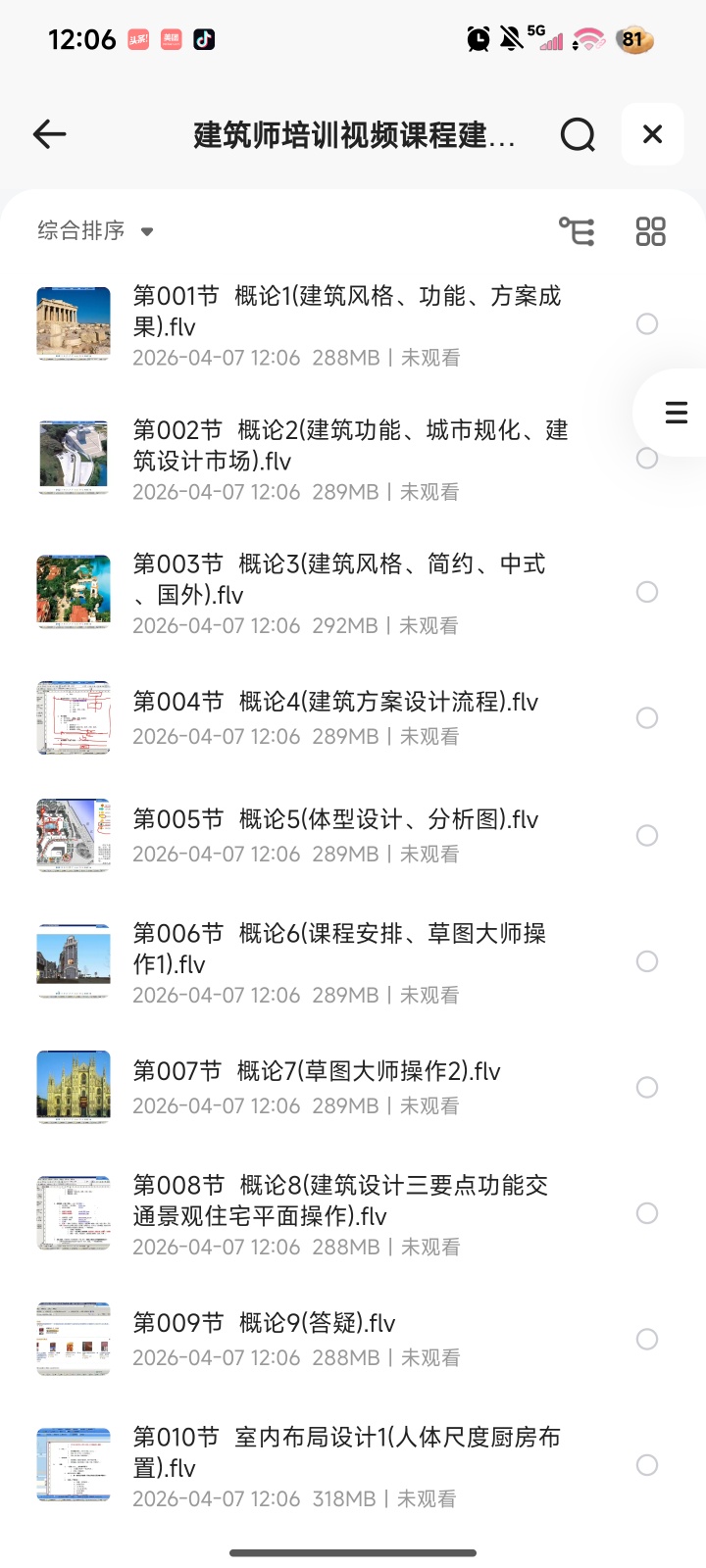Open search in this folder
706x1568 pixels.
(578, 134)
